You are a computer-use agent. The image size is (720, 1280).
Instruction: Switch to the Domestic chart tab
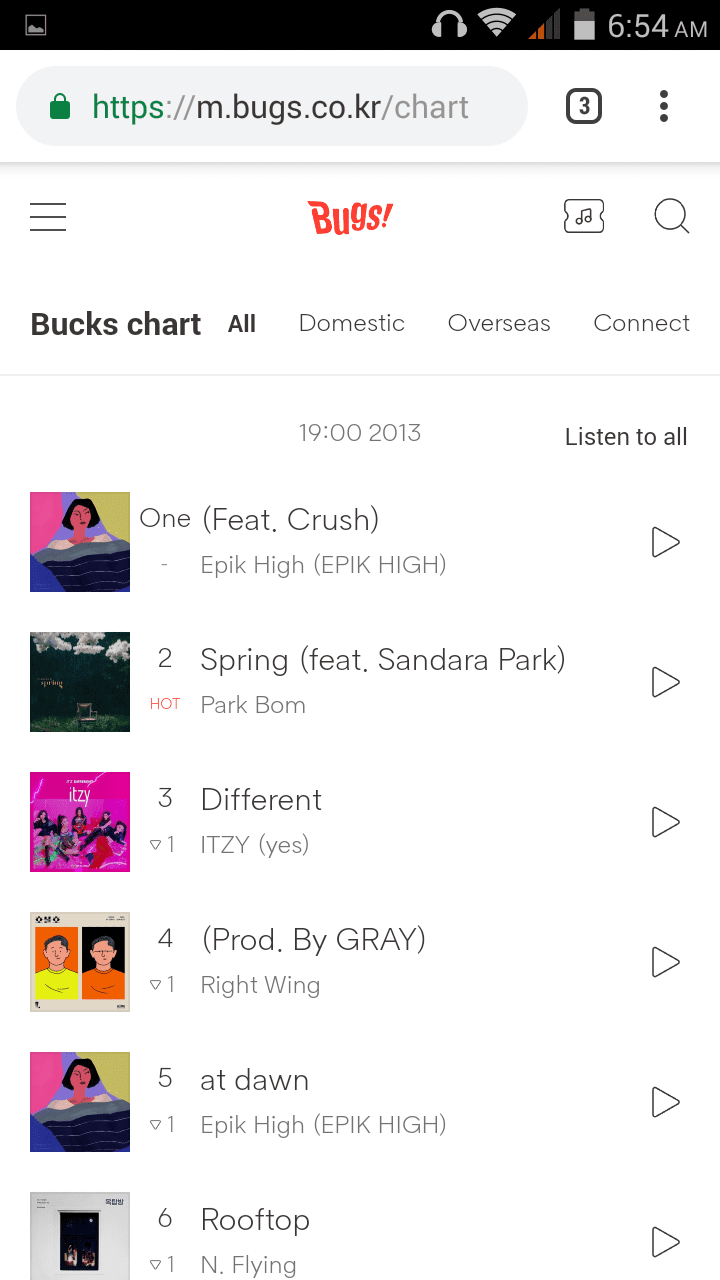352,323
